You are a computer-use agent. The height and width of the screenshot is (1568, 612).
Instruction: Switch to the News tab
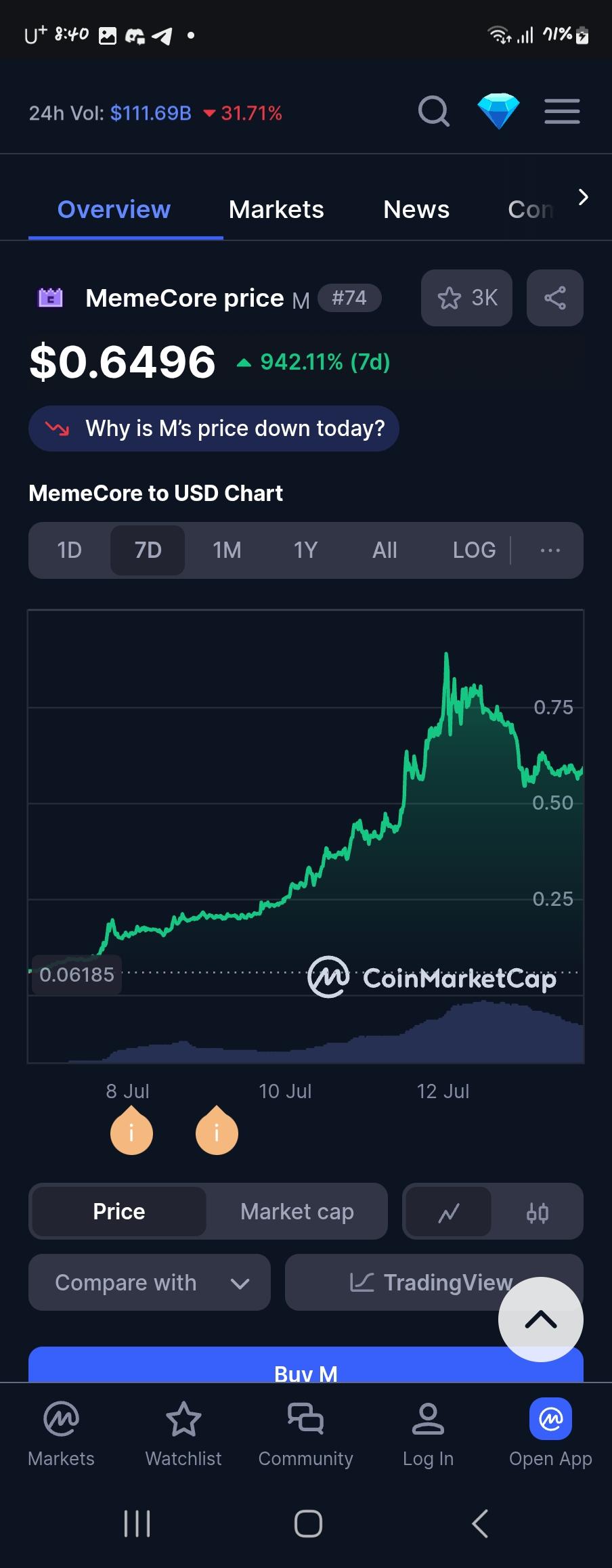(416, 210)
